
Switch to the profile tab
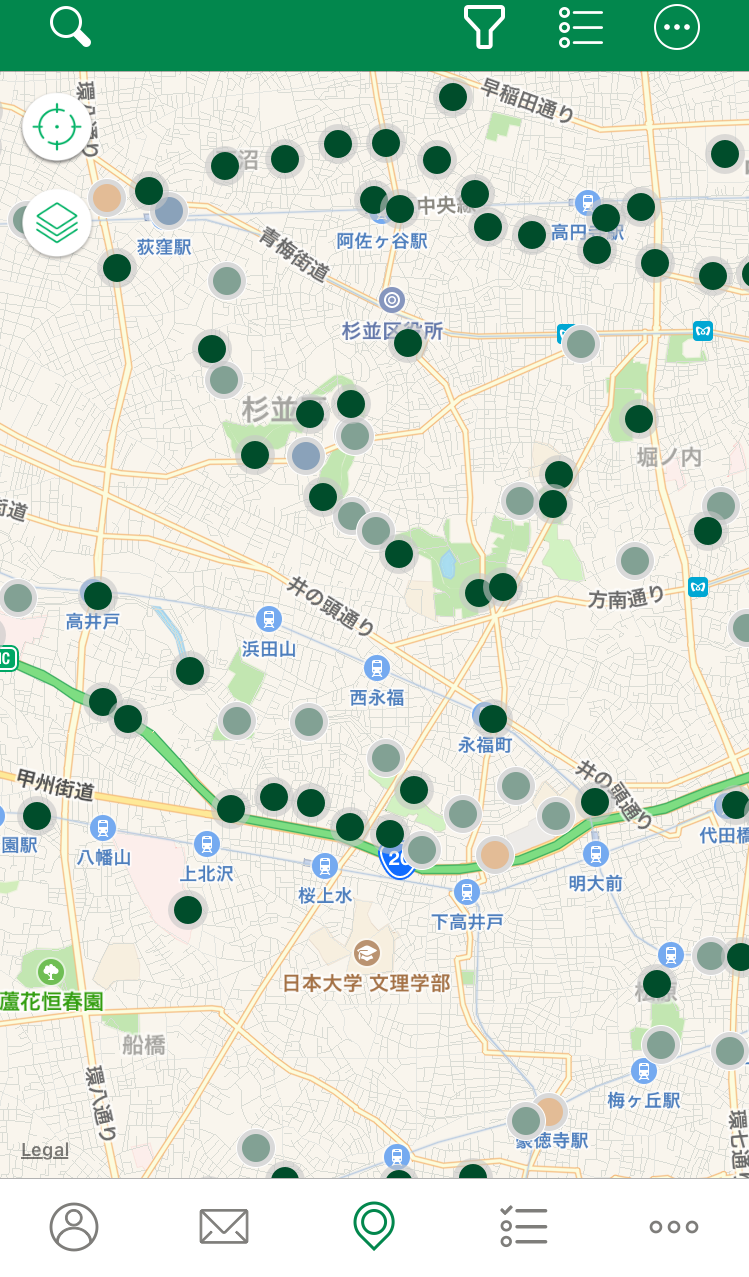[x=74, y=1226]
